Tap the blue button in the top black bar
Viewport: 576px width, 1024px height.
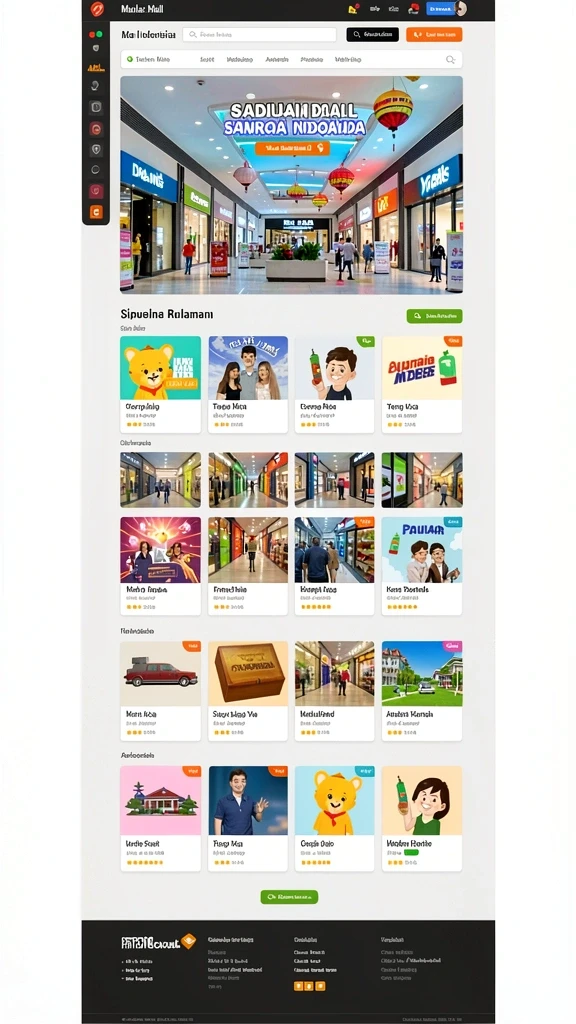tap(440, 8)
